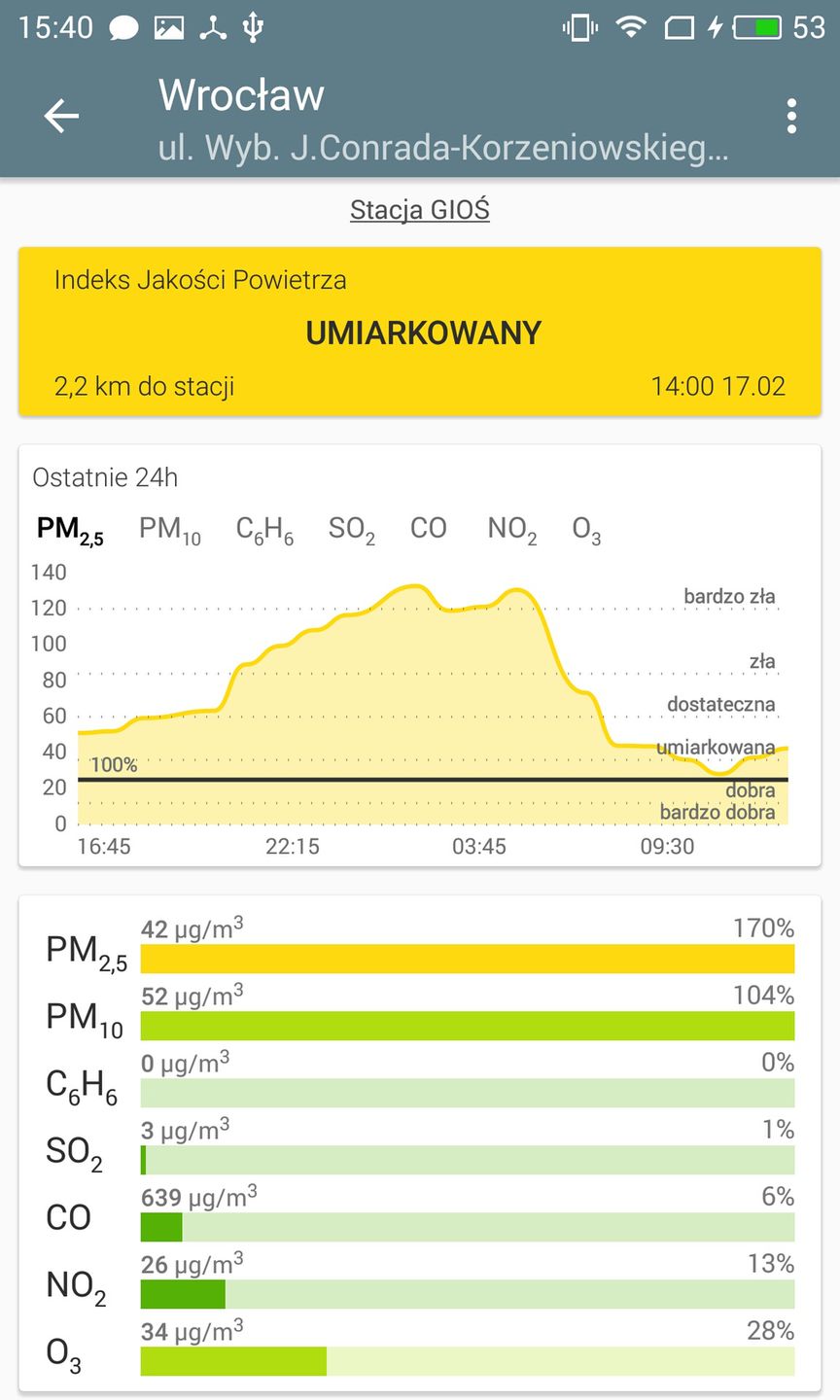Screen dimensions: 840x1400
Task: Select the PM2,5 chart tab
Action: click(70, 530)
